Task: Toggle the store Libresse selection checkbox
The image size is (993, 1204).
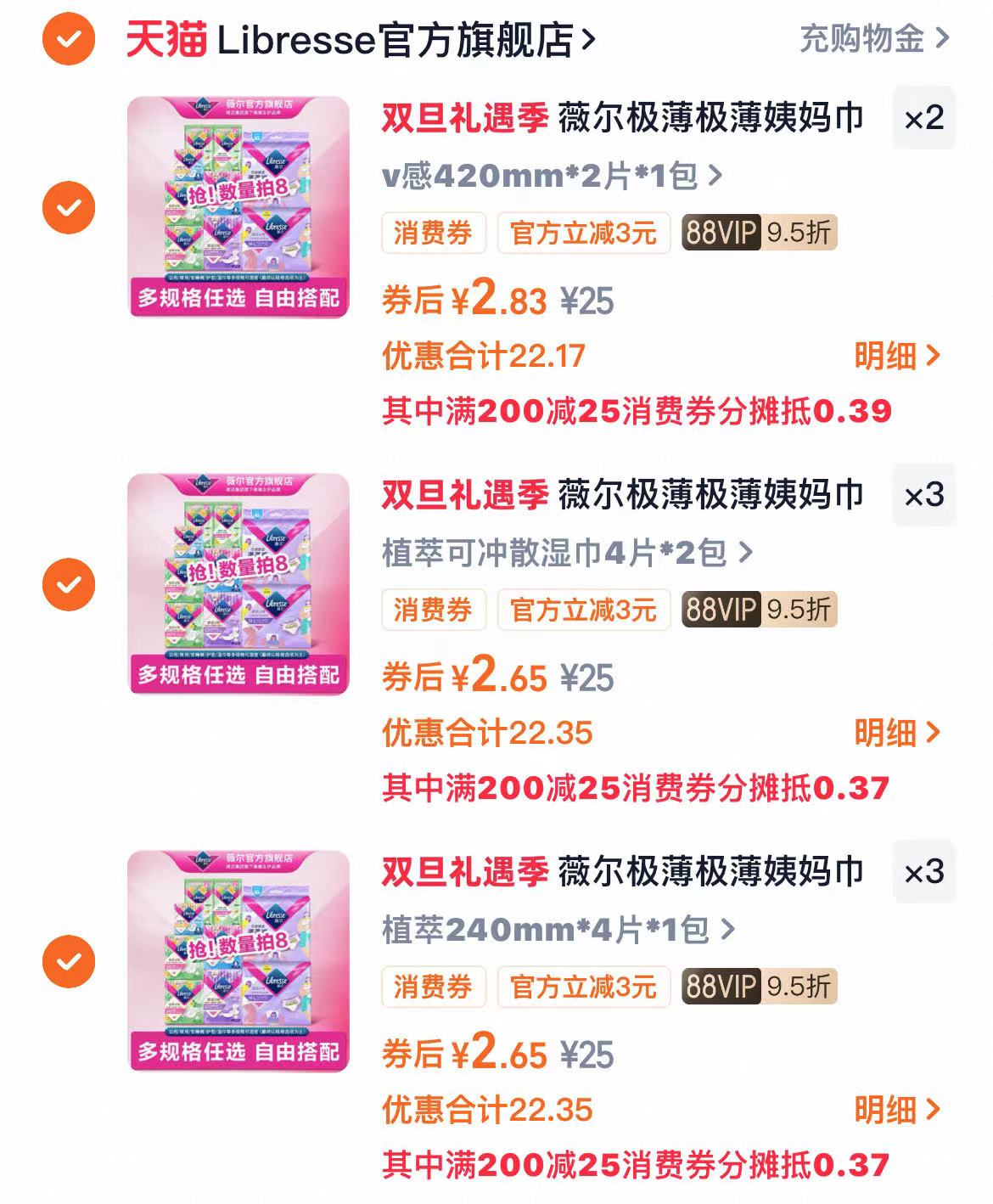Action: pos(70,38)
